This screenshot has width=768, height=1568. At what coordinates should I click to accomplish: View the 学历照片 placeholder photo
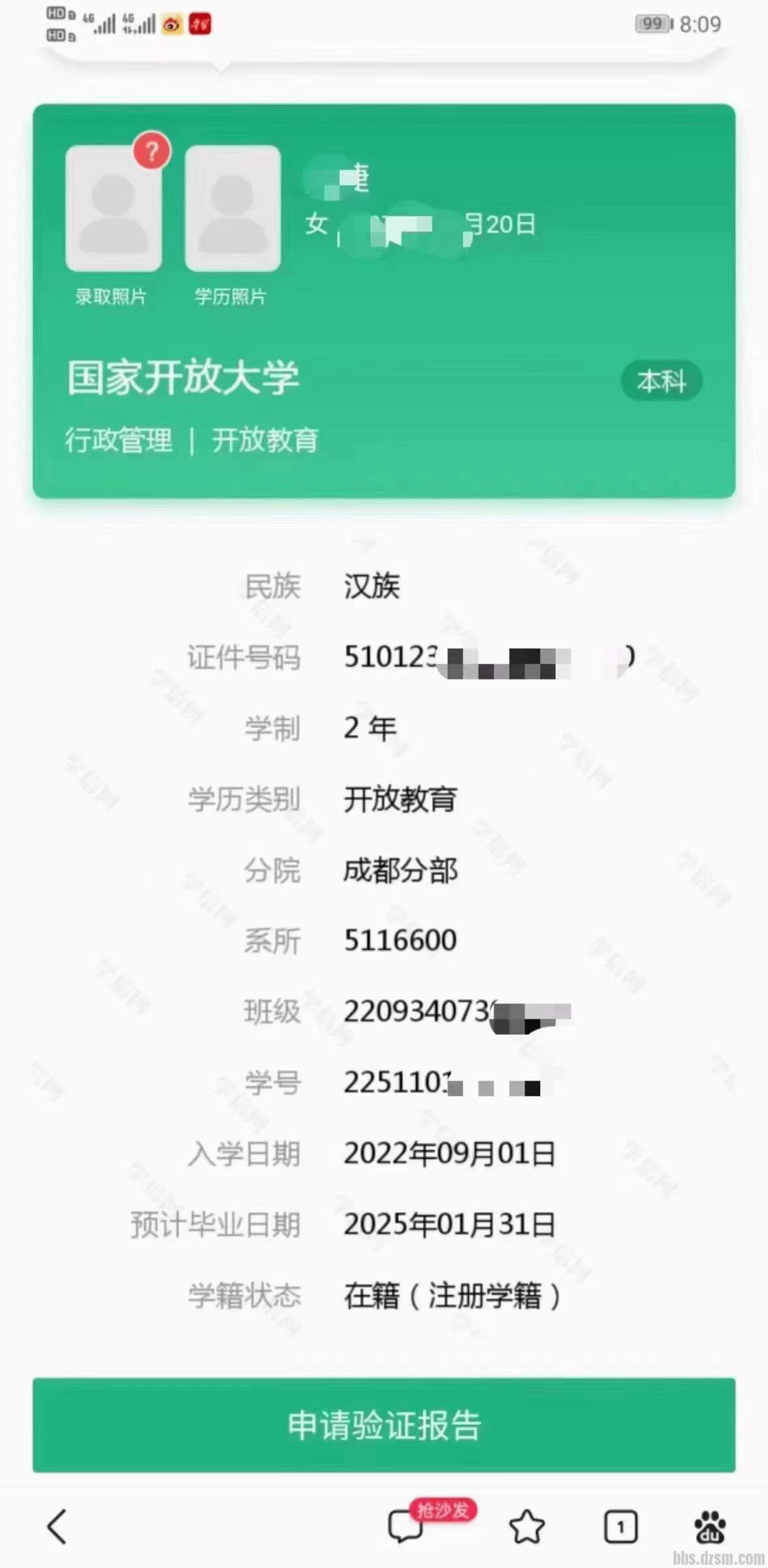[x=232, y=209]
